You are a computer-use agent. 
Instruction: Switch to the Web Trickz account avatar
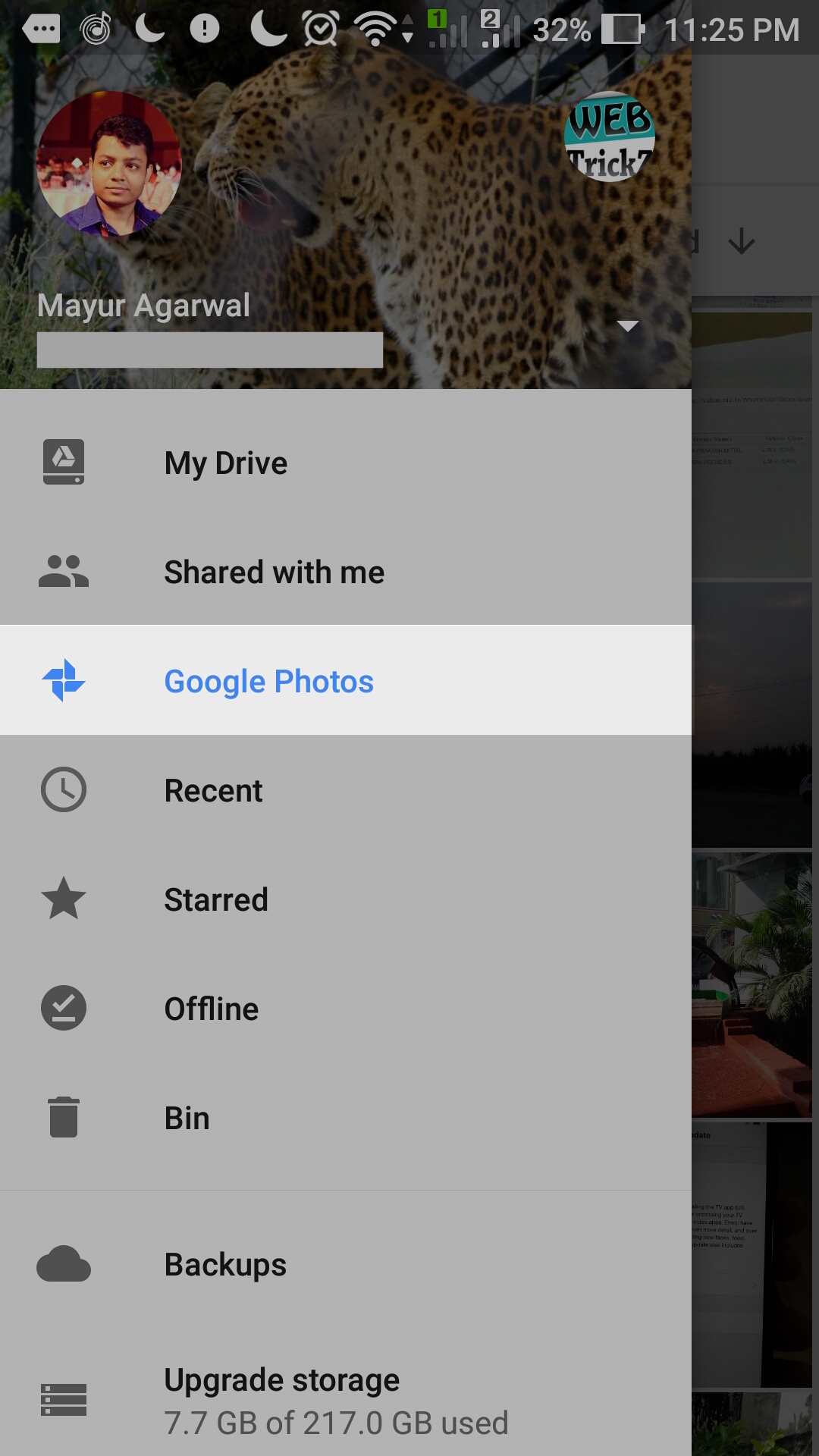(610, 137)
